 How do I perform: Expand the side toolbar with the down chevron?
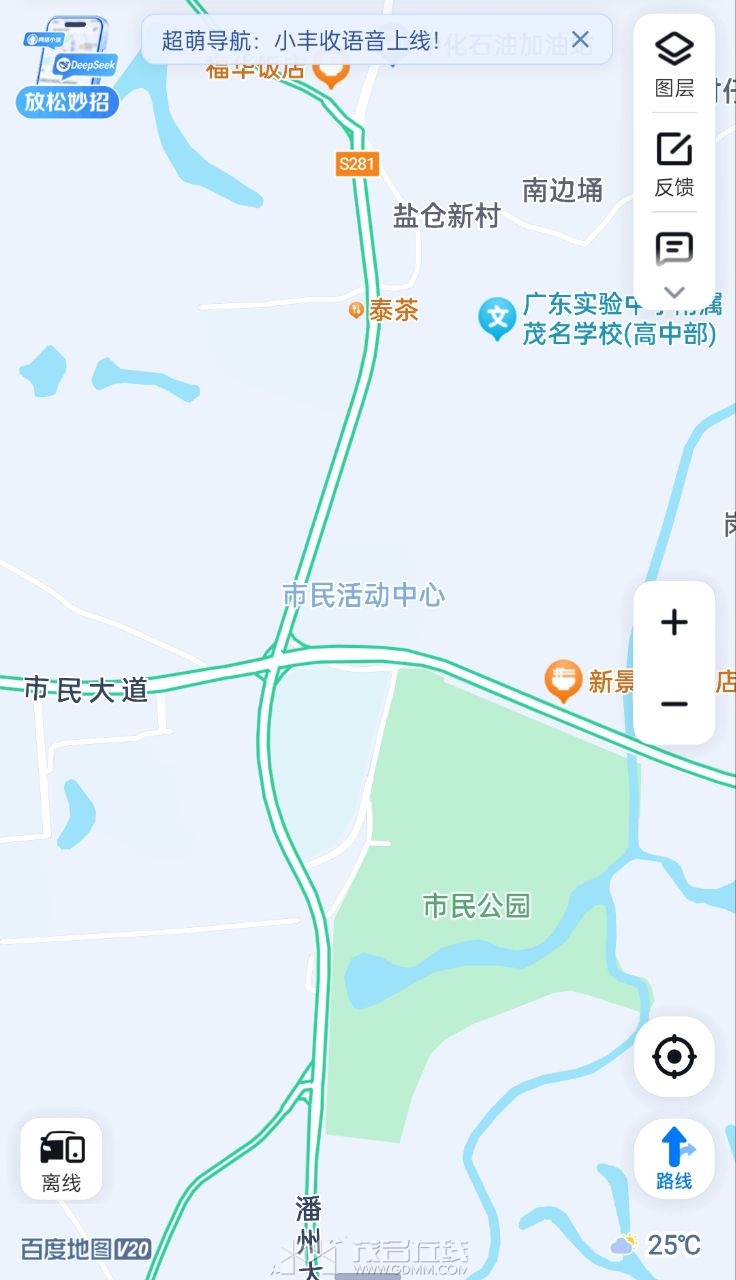coord(674,293)
